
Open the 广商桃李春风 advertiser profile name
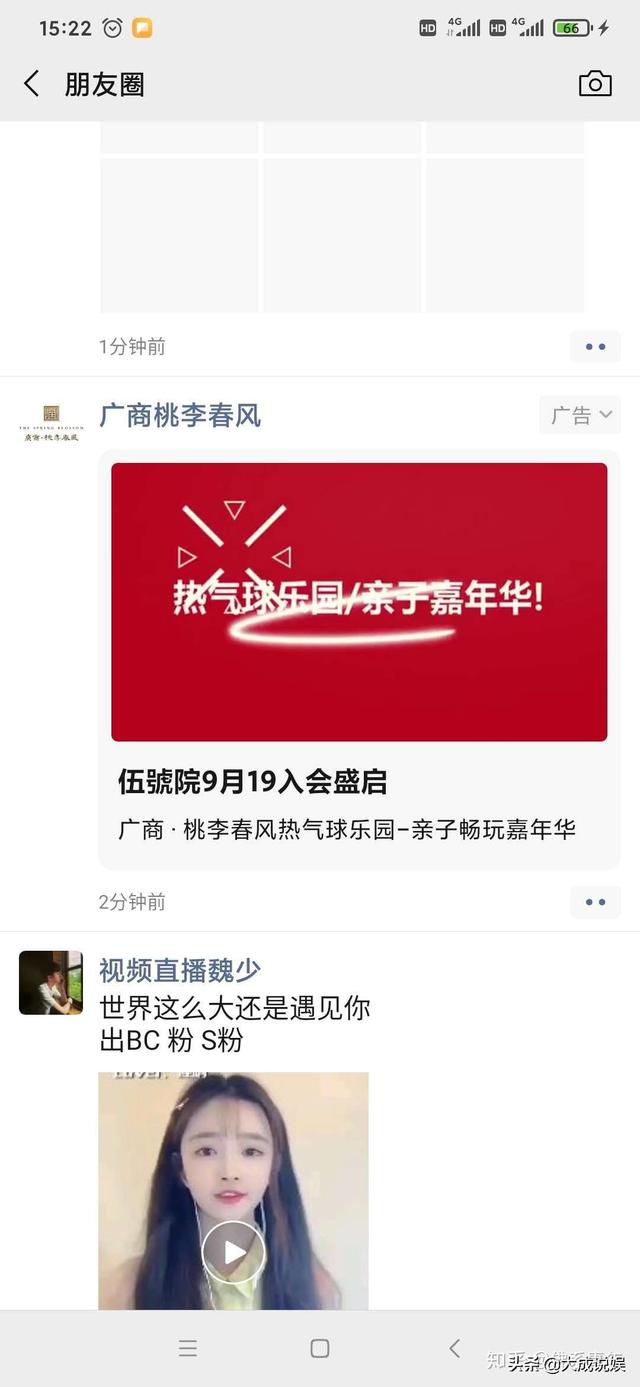click(x=180, y=415)
